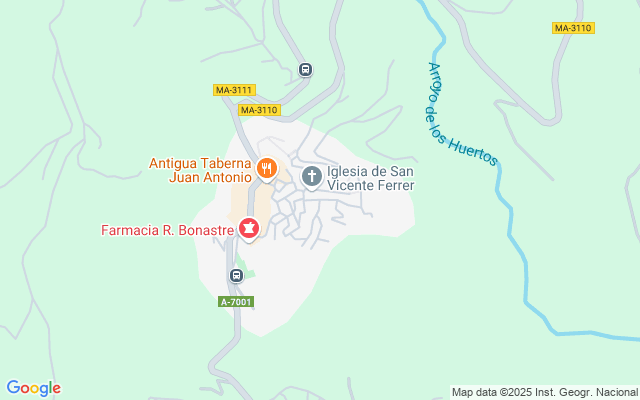Open the Antigua Taberna Juan Antonio restaurant marker
This screenshot has height=400, width=640.
click(266, 169)
